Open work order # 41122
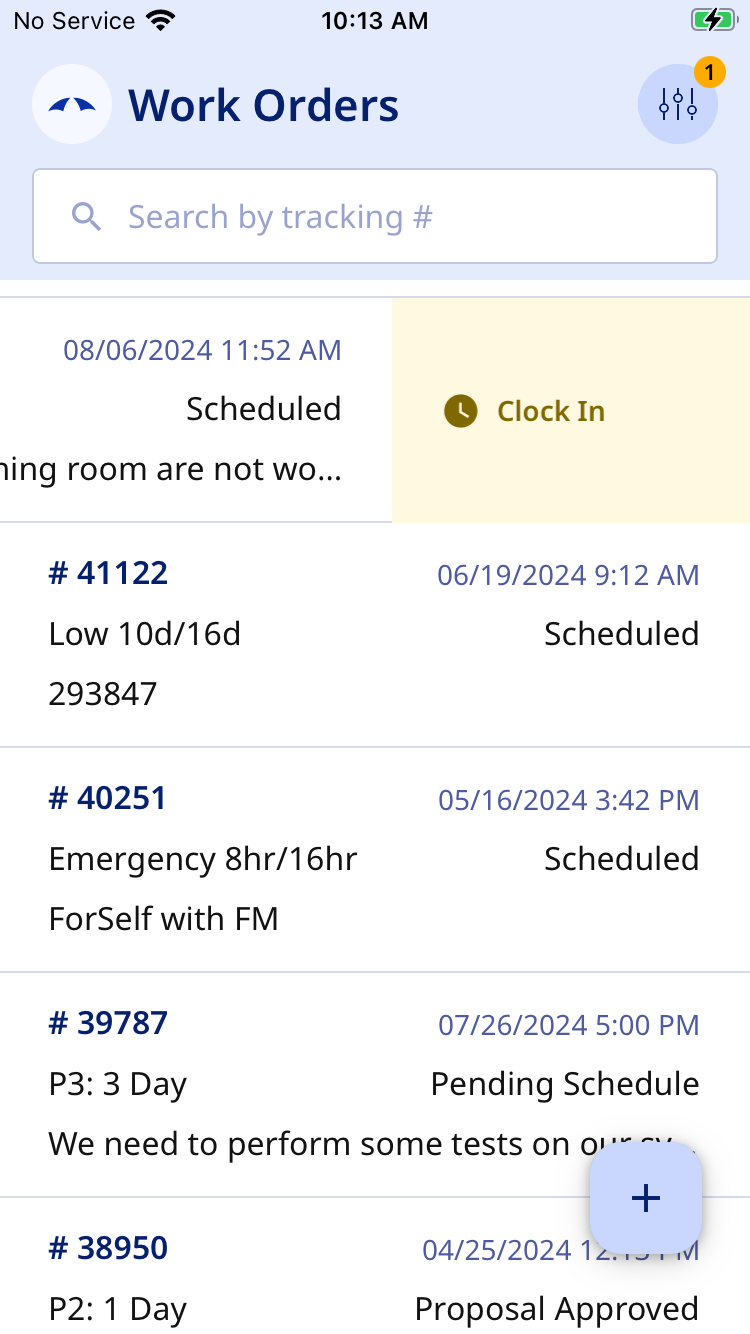The width and height of the screenshot is (750, 1334). (x=374, y=633)
